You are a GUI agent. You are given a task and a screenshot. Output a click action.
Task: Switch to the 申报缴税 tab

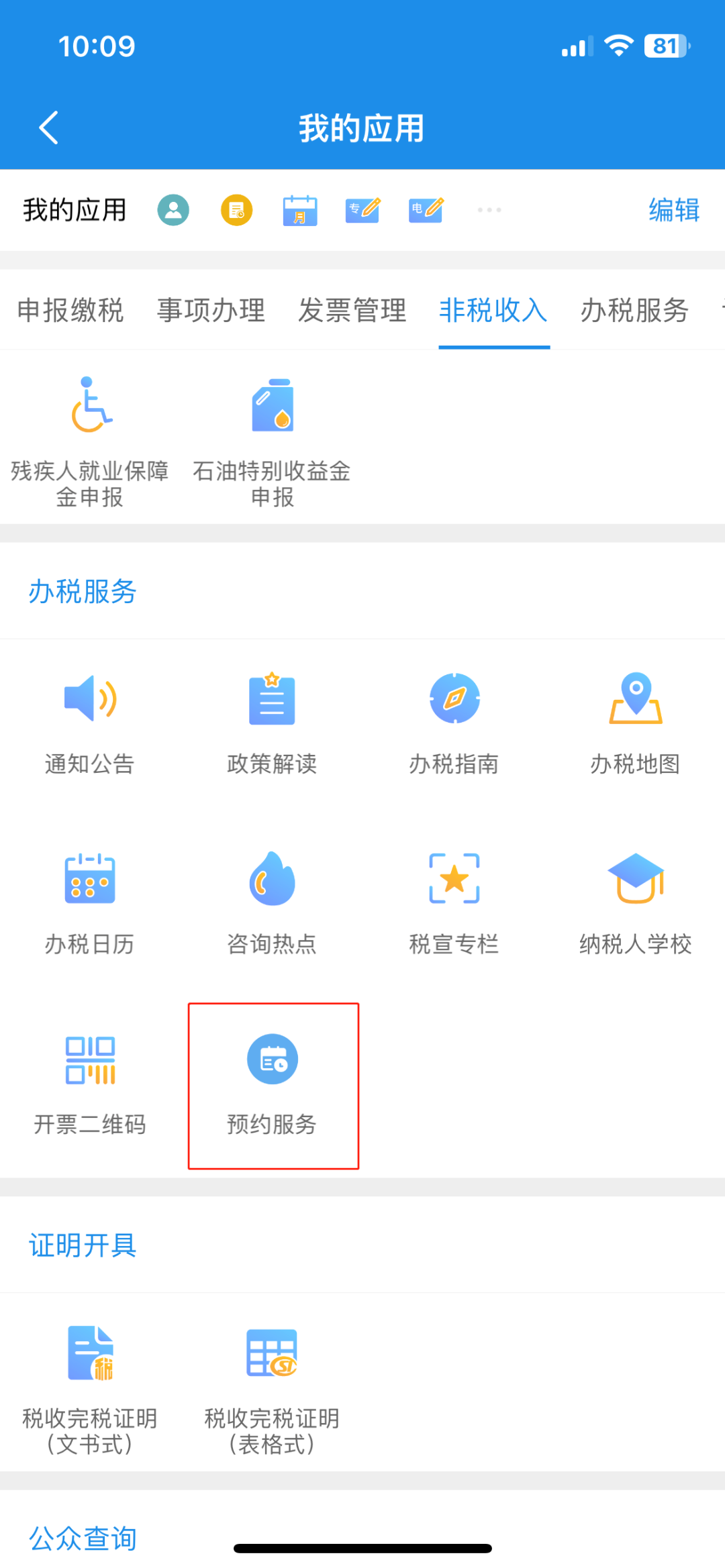pos(70,310)
